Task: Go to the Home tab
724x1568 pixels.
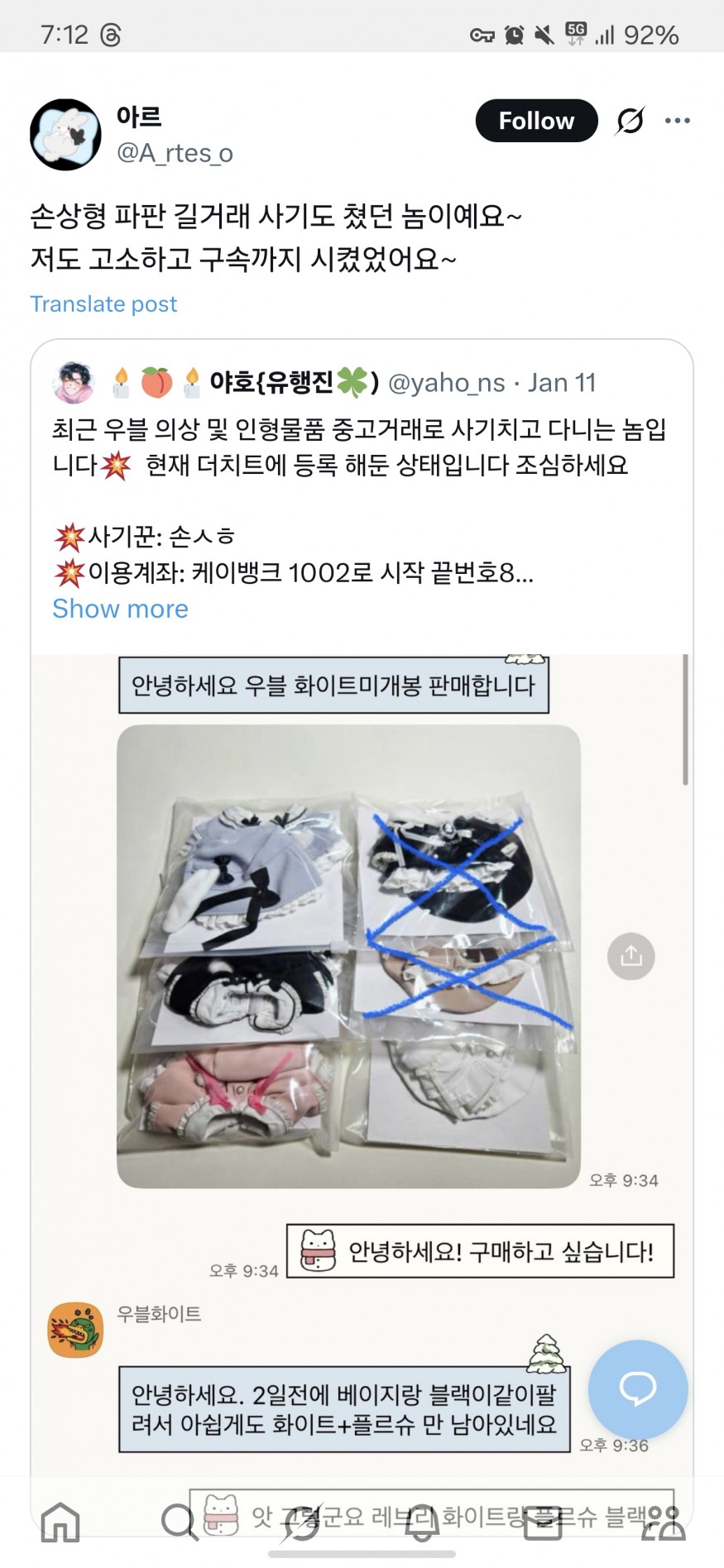Action: (61, 1522)
